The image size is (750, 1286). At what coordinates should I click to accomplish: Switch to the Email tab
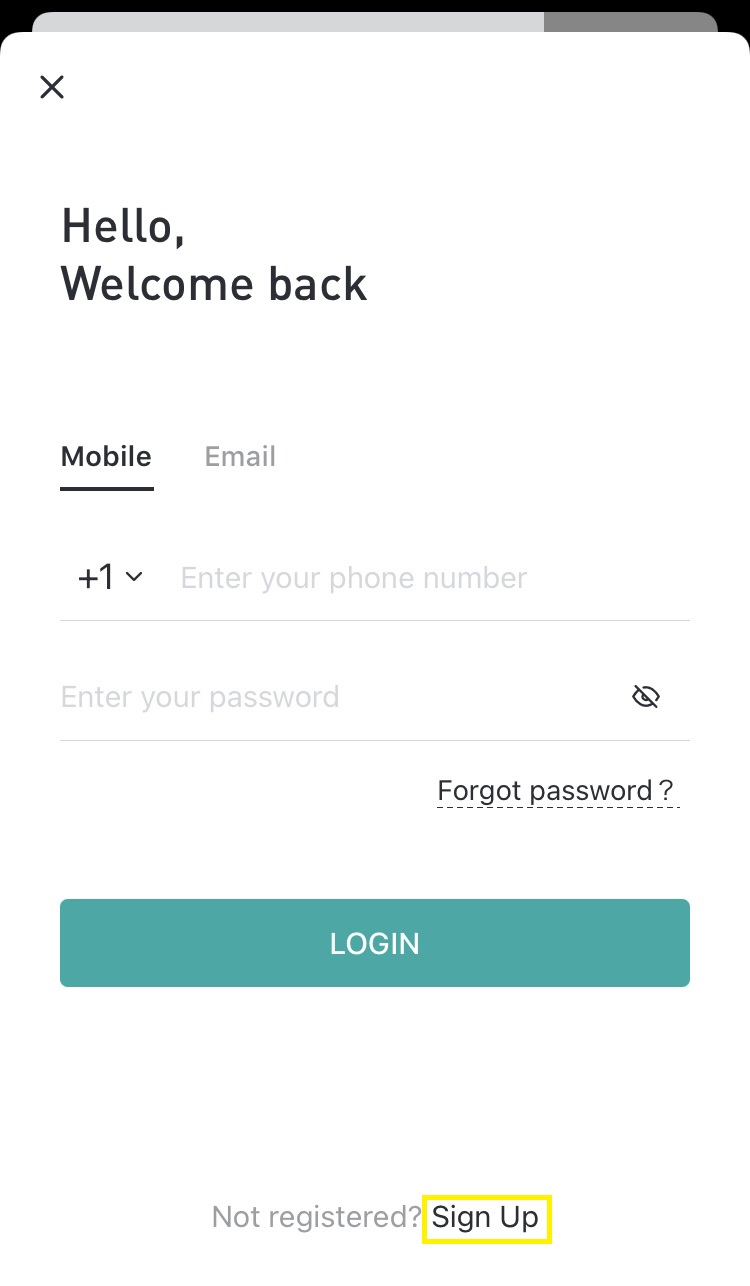pos(240,457)
